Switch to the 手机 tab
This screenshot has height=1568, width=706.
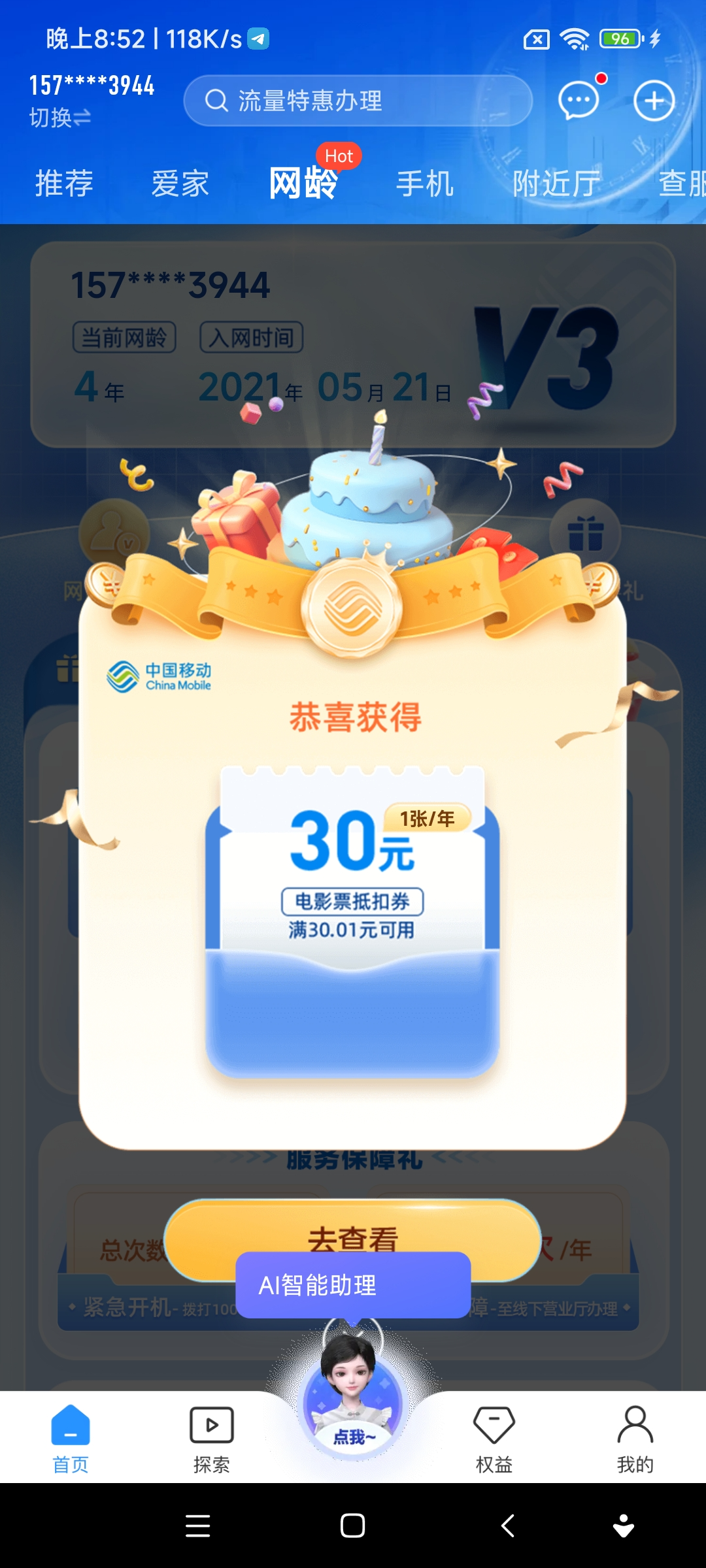(425, 183)
